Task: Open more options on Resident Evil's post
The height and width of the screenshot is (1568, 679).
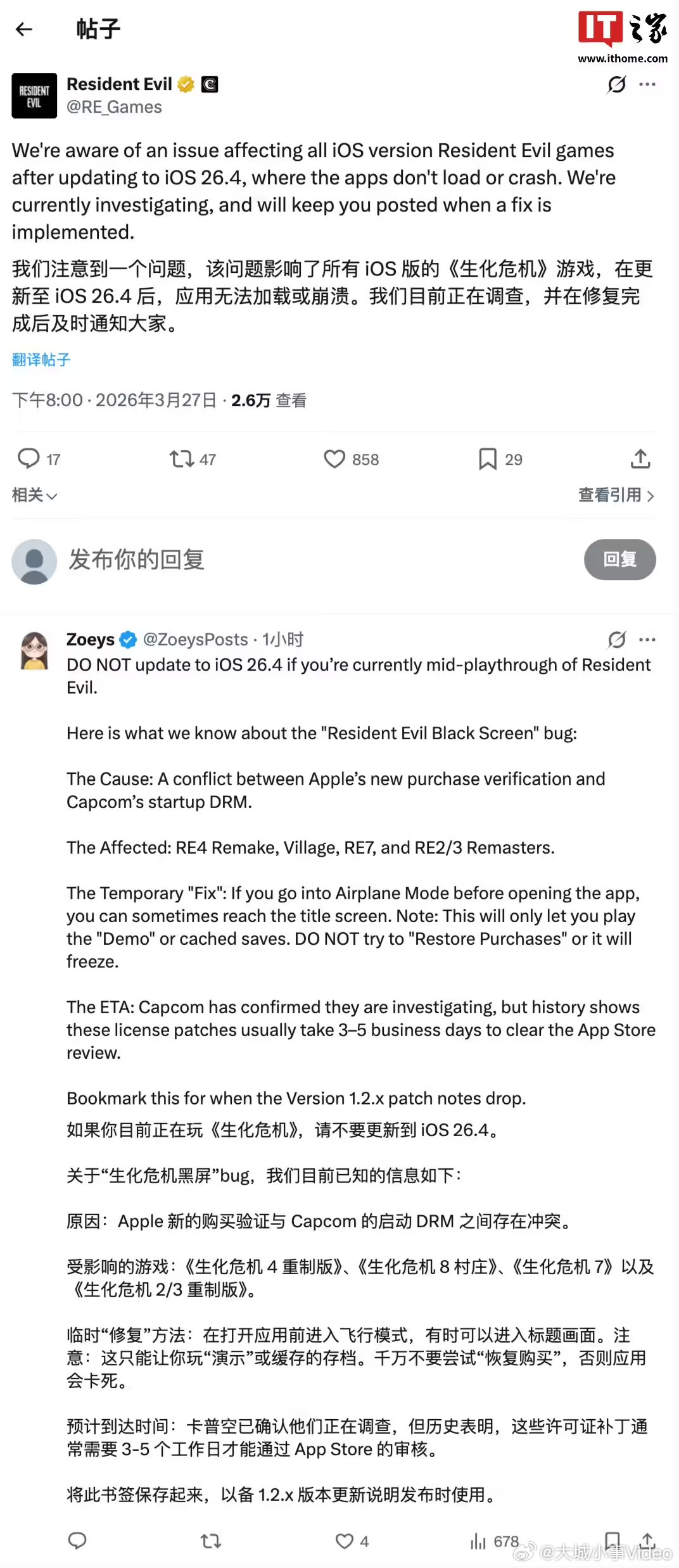Action: coord(648,84)
